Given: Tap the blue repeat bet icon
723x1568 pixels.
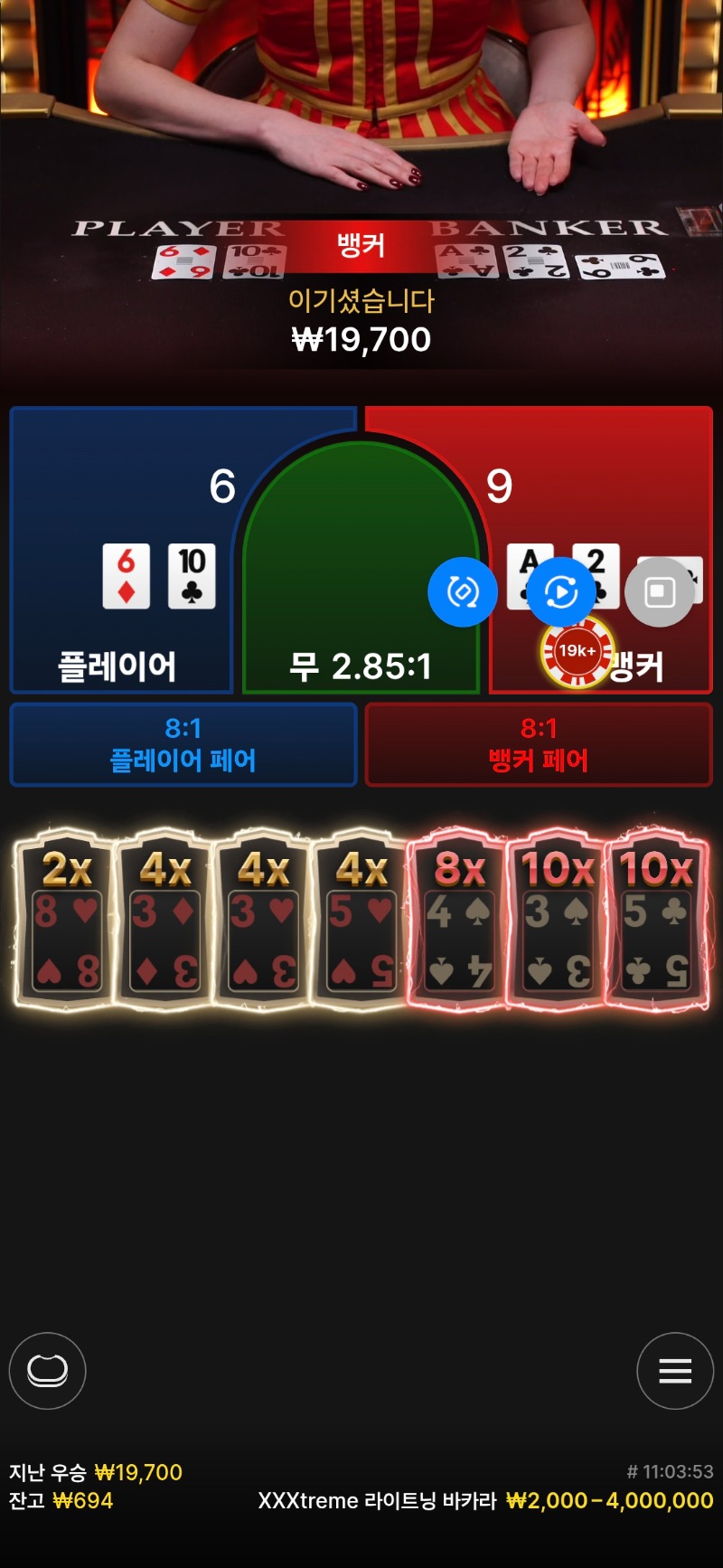Looking at the screenshot, I should [x=463, y=592].
